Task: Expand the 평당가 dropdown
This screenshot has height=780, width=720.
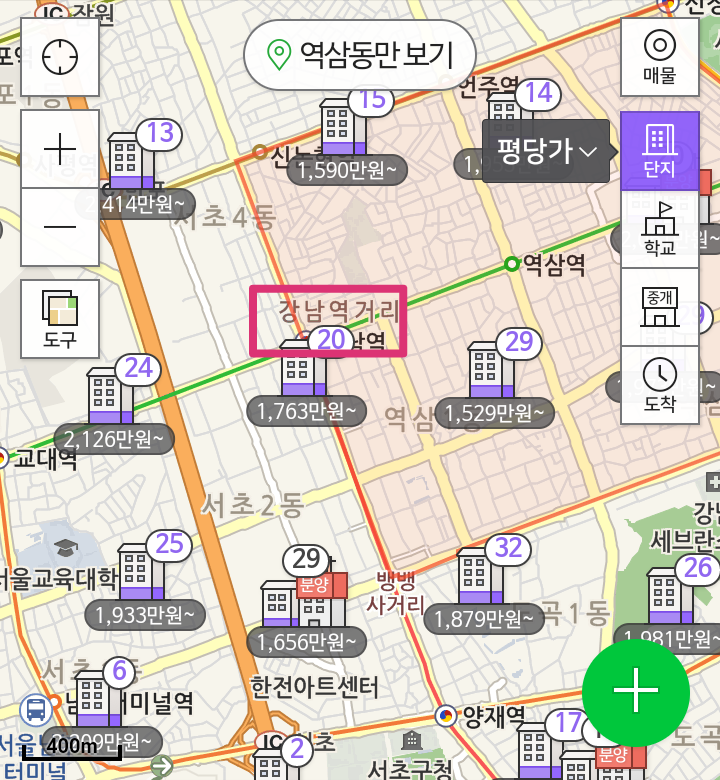Action: pyautogui.click(x=546, y=151)
